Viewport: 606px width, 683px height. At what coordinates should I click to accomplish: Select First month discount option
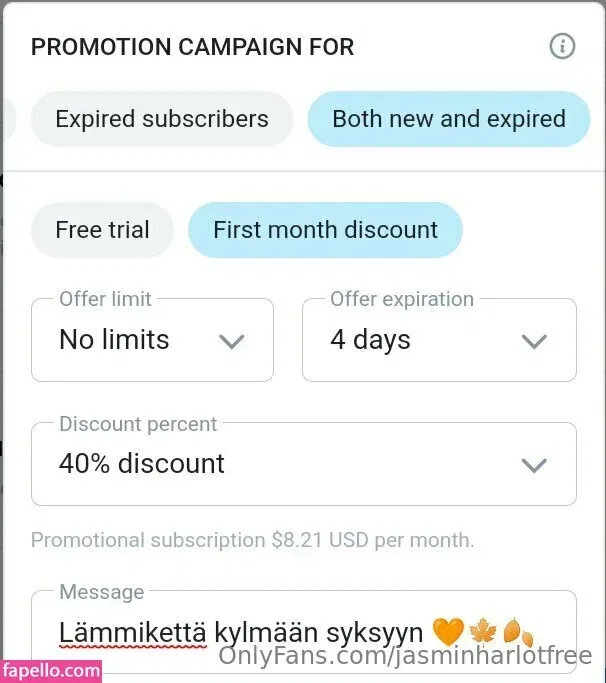tap(325, 230)
